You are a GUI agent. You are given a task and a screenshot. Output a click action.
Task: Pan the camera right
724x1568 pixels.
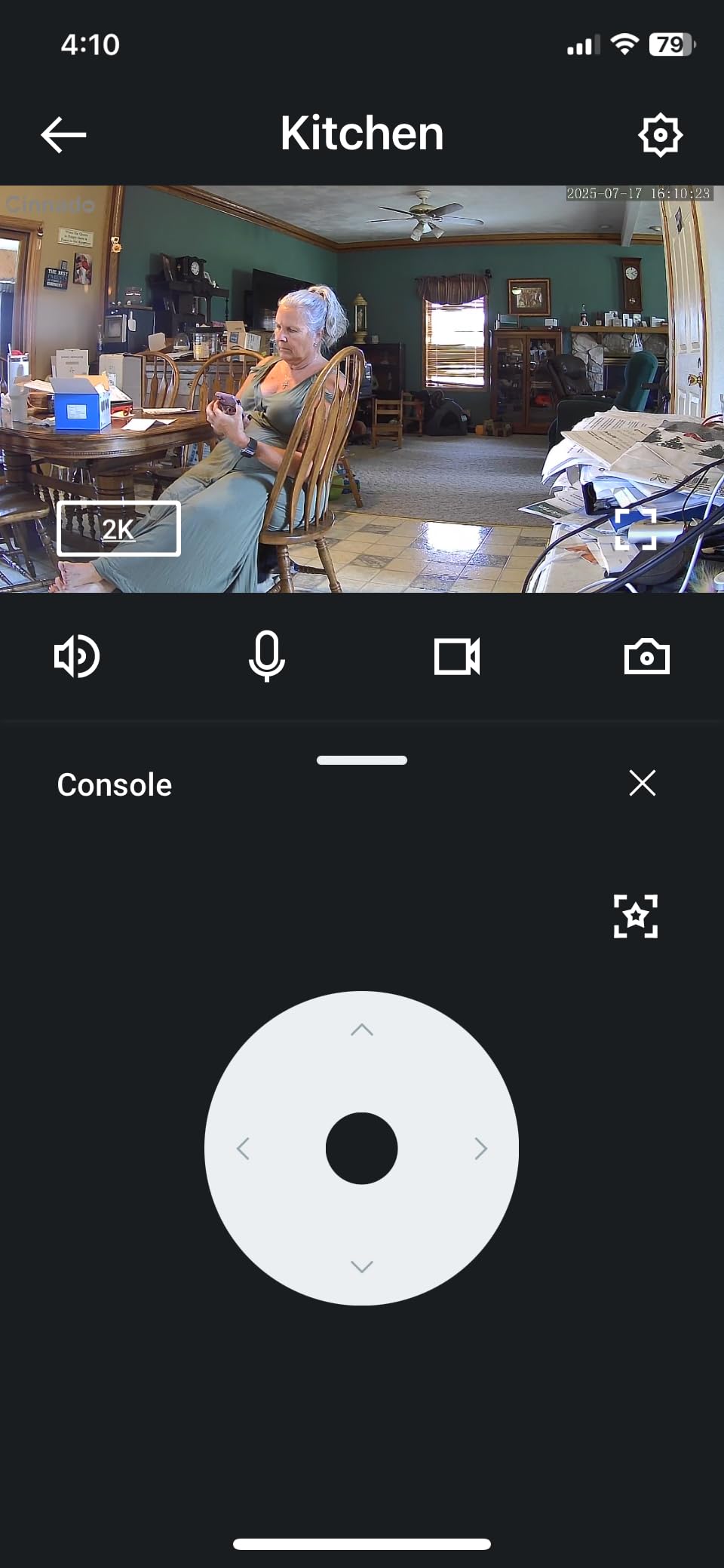point(481,1149)
